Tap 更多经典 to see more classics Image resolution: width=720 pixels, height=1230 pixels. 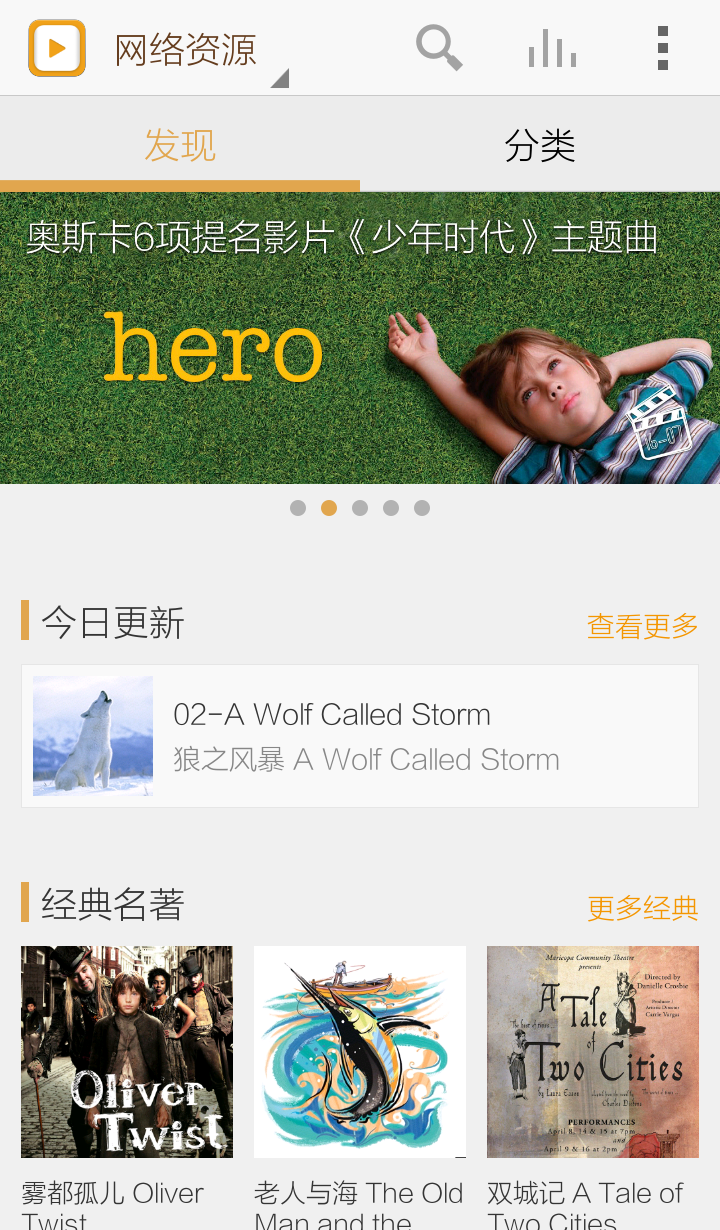tap(642, 908)
